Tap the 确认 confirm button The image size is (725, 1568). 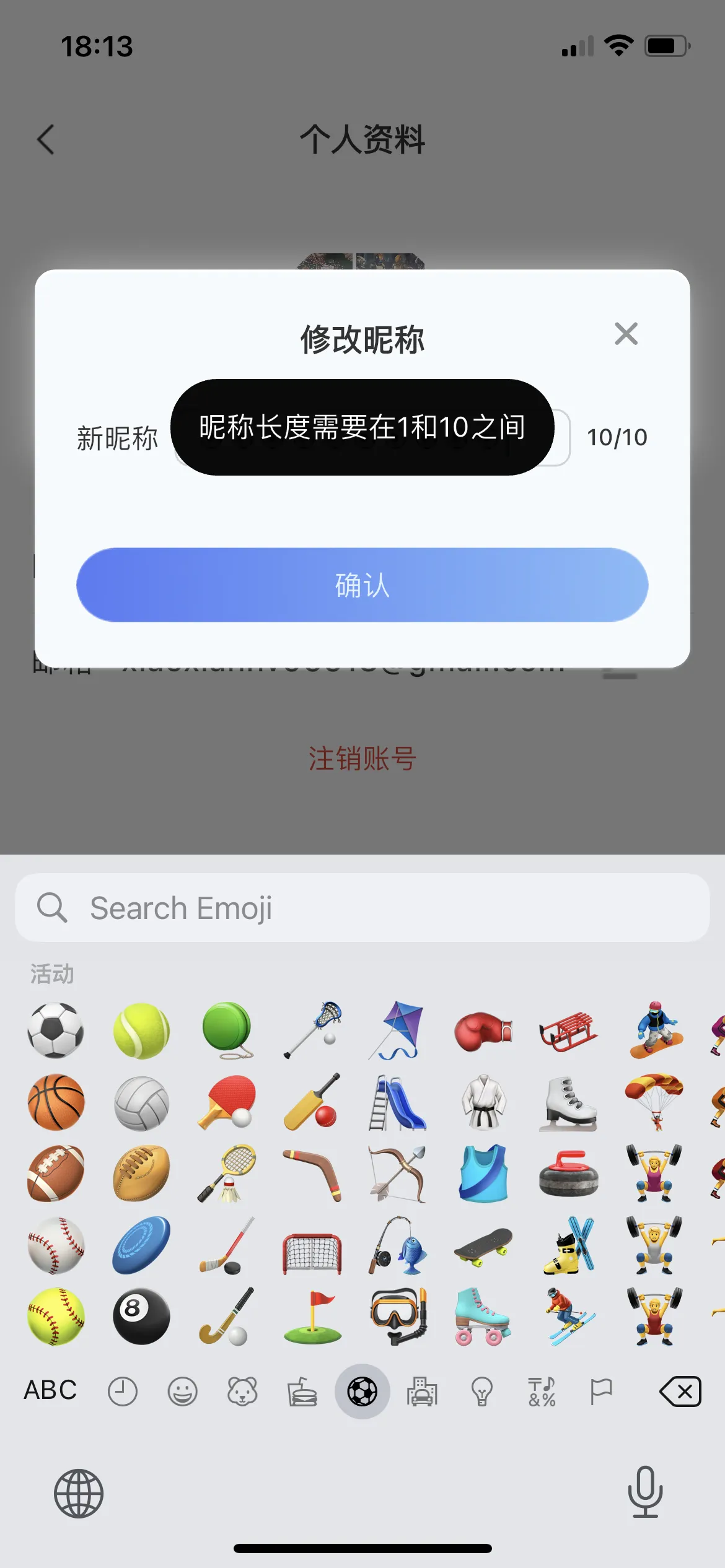pos(362,585)
